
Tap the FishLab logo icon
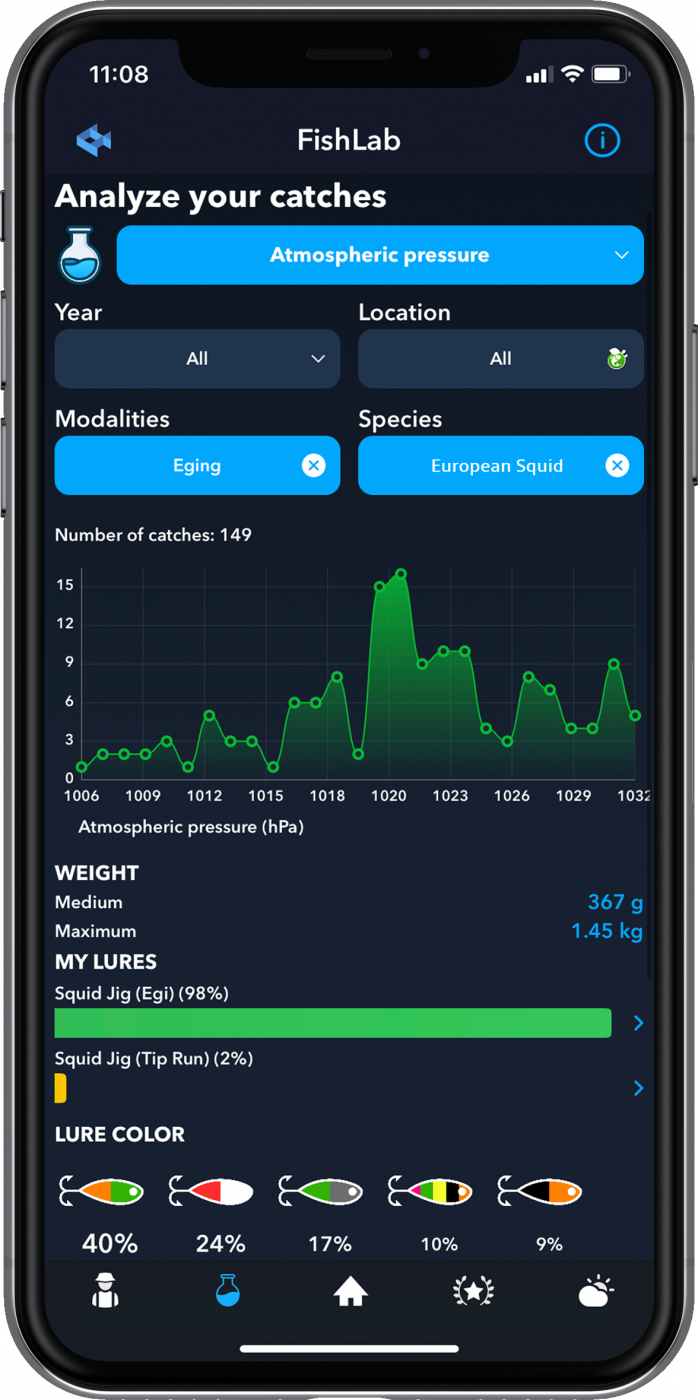click(94, 141)
